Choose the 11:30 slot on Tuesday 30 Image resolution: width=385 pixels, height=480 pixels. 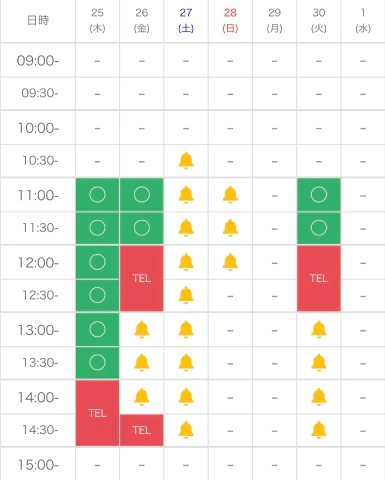319,228
